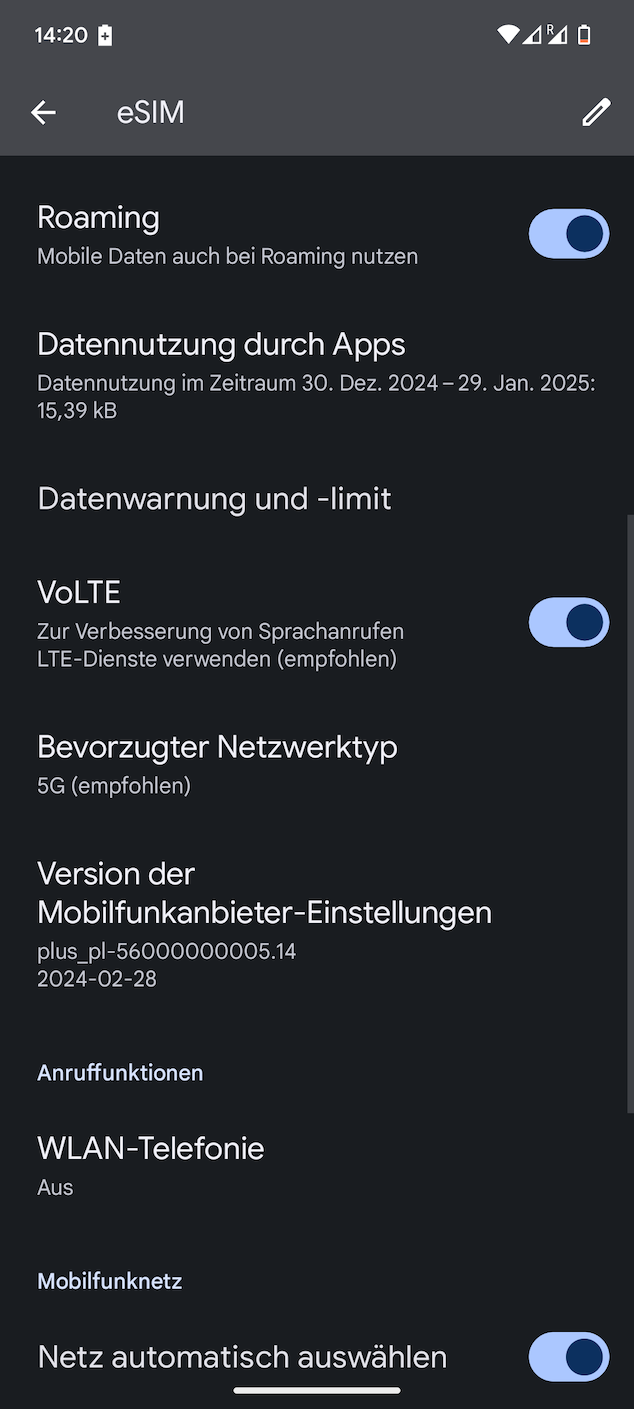Open Datennutzung durch Apps
This screenshot has width=634, height=1409.
pyautogui.click(x=317, y=376)
